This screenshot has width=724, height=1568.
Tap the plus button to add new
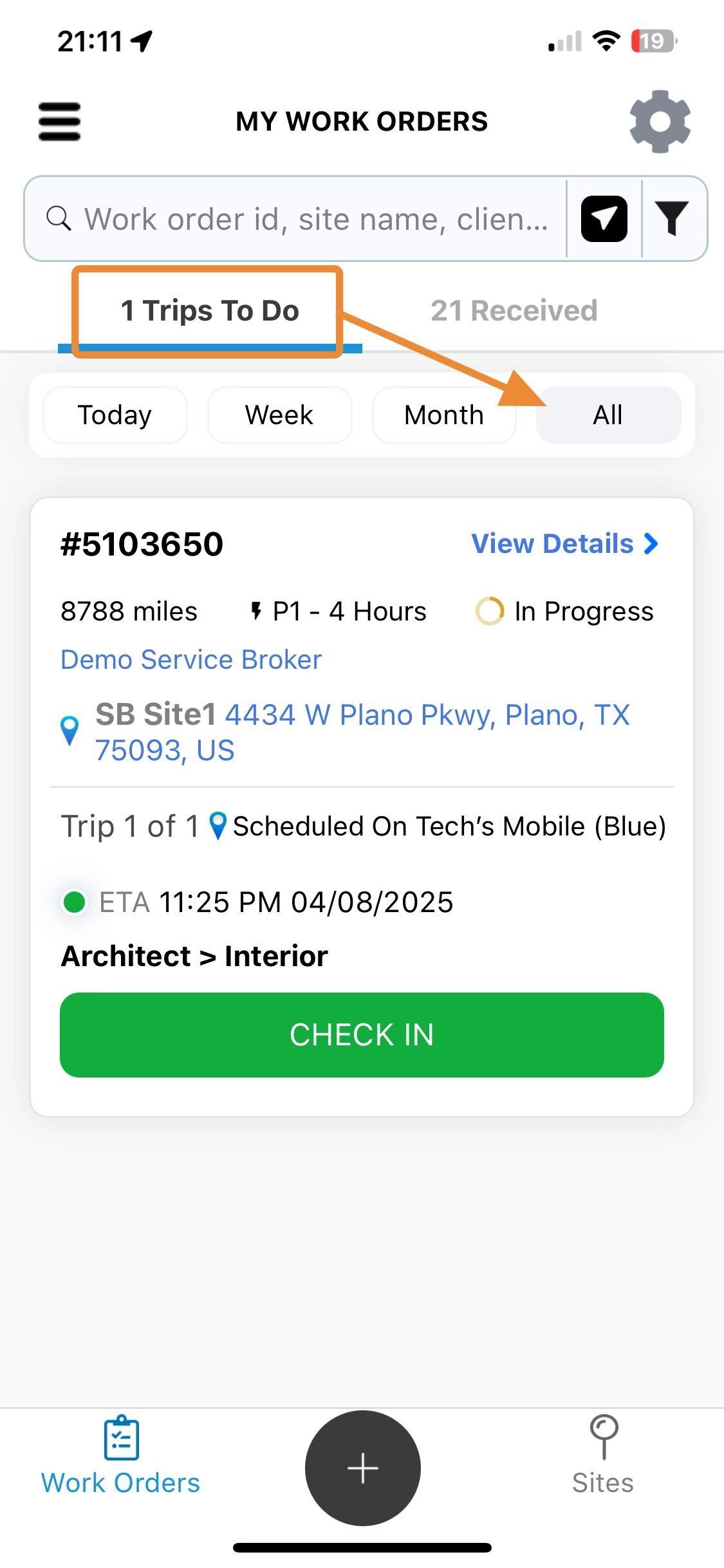click(x=362, y=1468)
